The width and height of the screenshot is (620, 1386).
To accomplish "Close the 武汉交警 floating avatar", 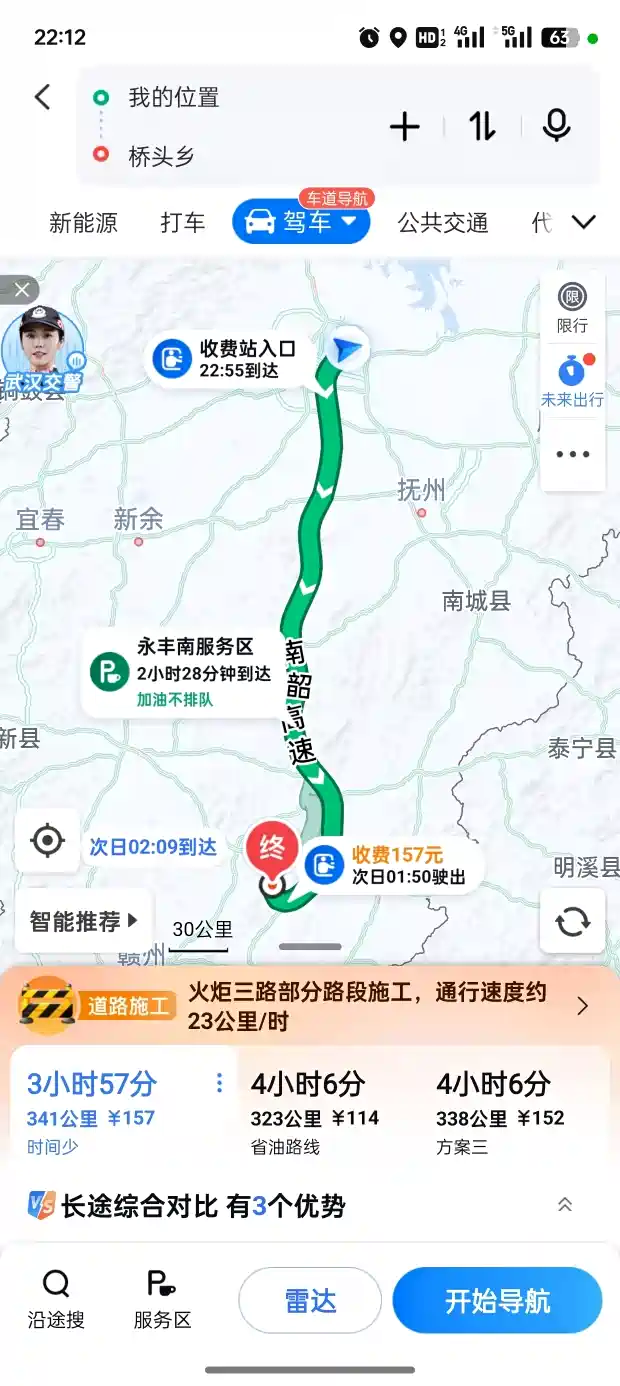I will [x=21, y=291].
